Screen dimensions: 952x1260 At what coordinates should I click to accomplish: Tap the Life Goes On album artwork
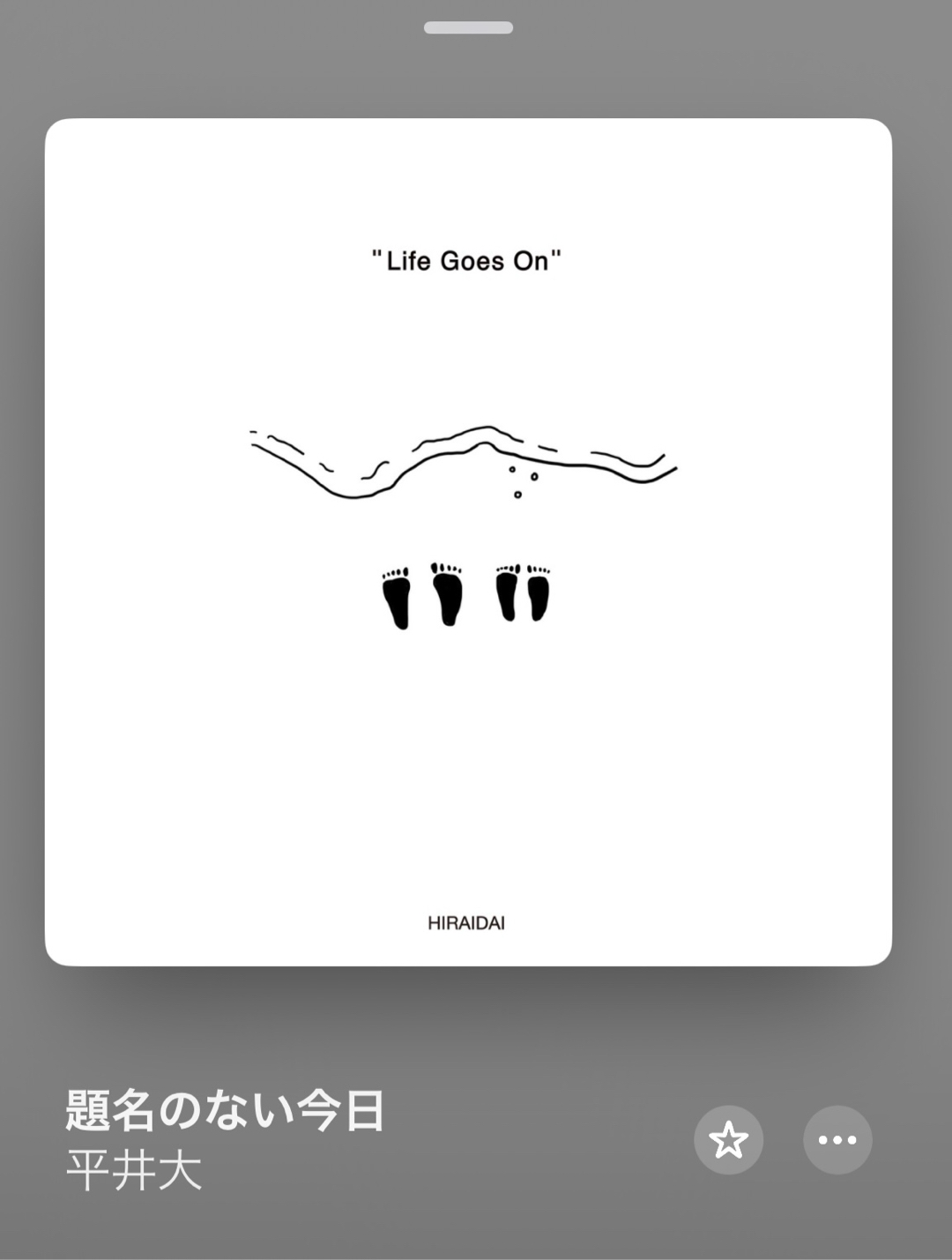pos(468,541)
